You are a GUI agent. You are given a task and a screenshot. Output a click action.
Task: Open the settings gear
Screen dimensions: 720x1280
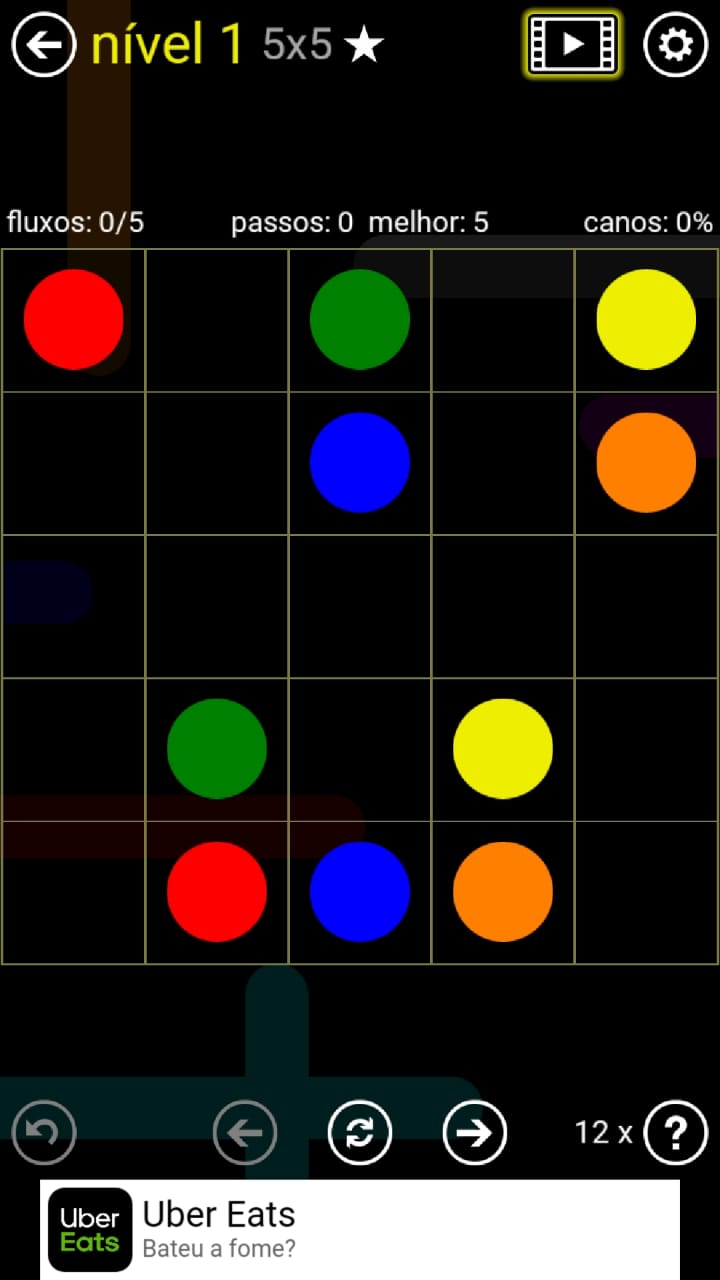(675, 45)
